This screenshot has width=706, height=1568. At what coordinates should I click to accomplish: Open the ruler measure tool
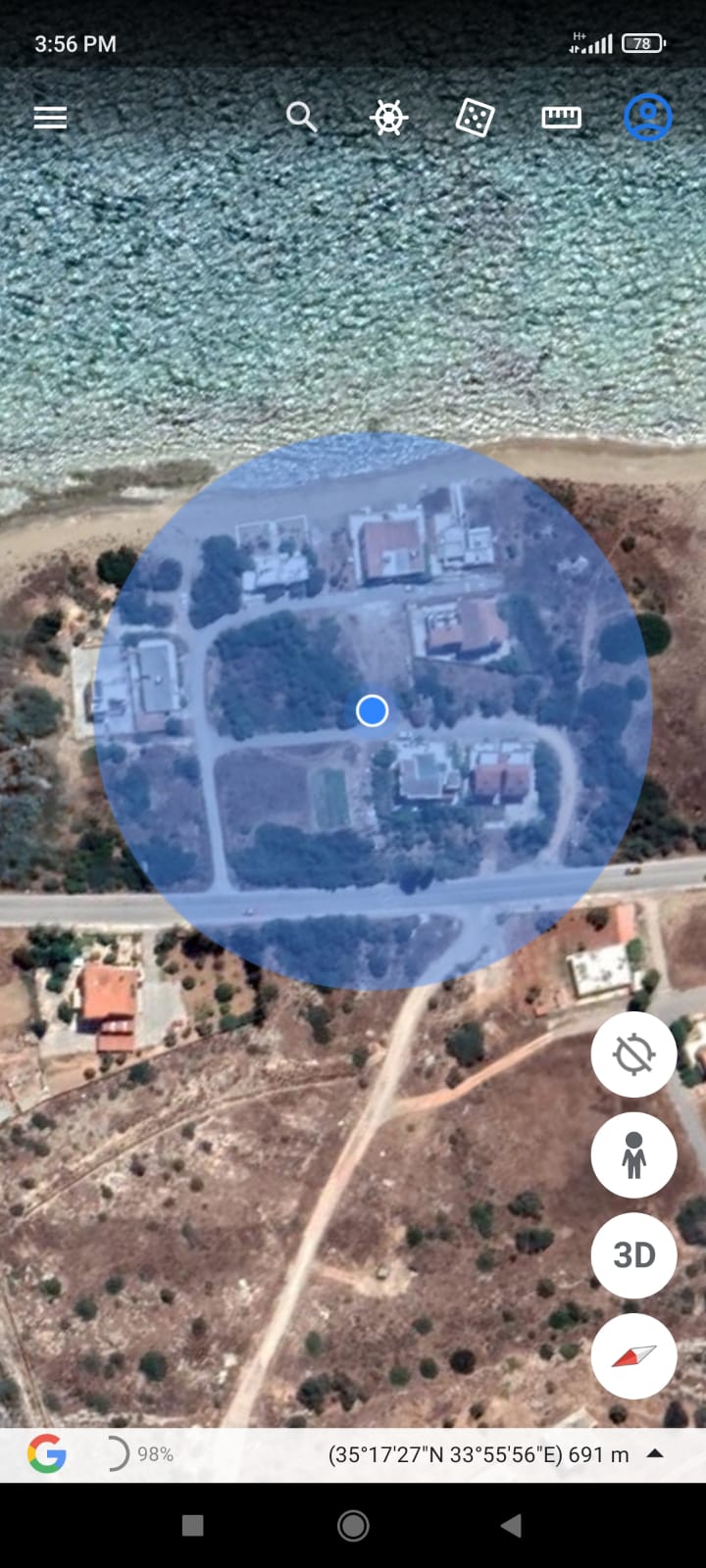point(561,118)
